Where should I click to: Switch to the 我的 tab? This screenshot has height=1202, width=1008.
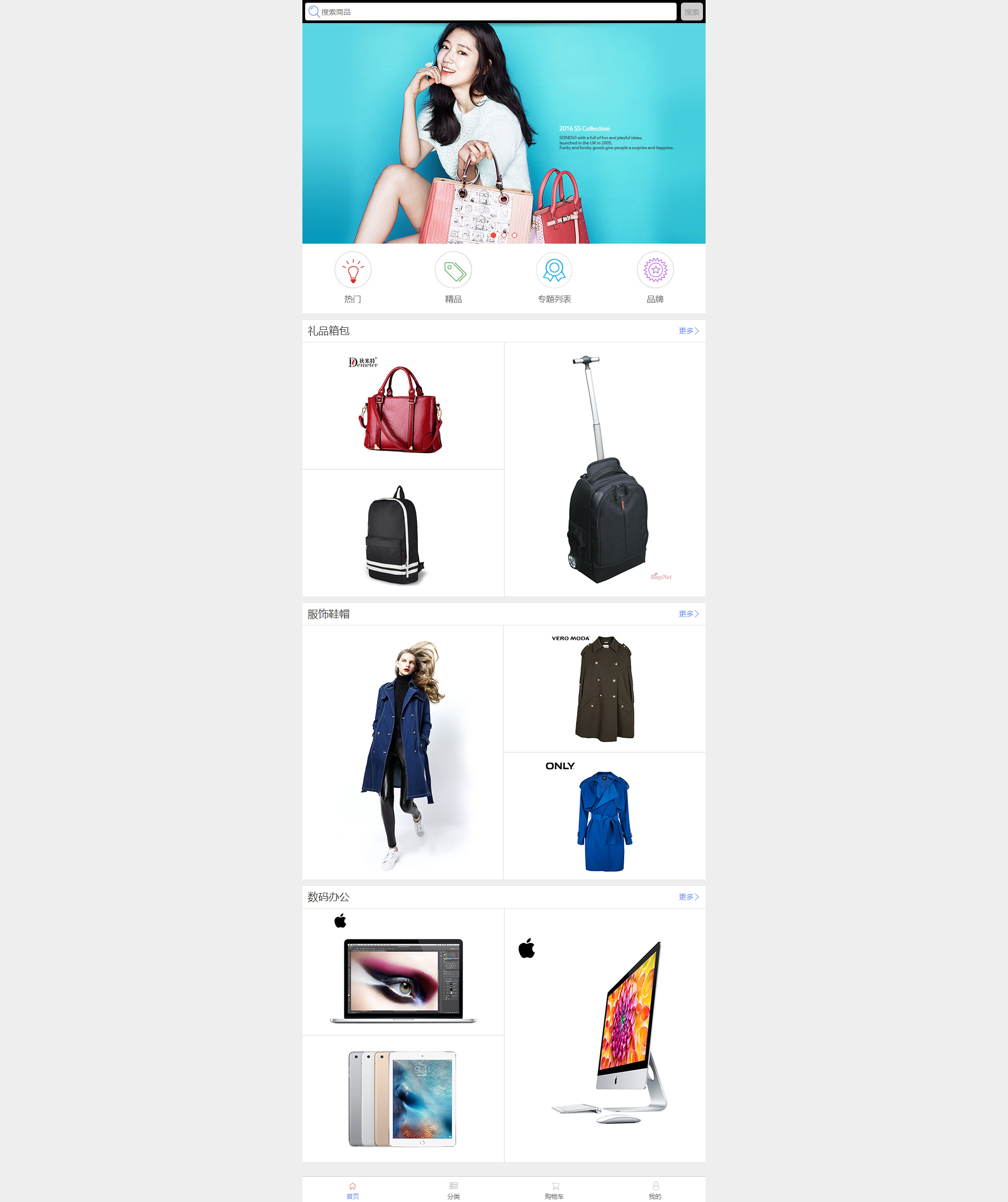tap(655, 1190)
